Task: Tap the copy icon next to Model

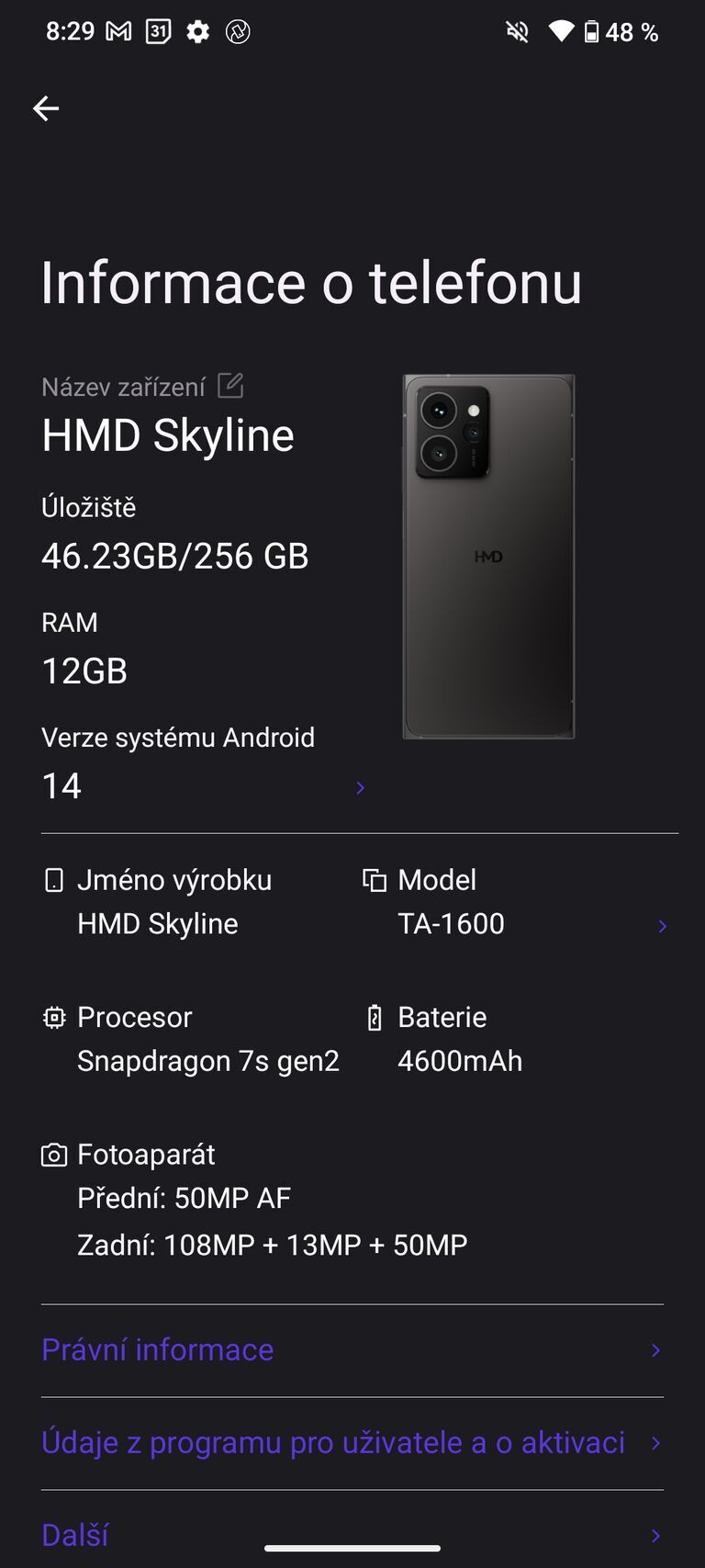Action: point(374,880)
